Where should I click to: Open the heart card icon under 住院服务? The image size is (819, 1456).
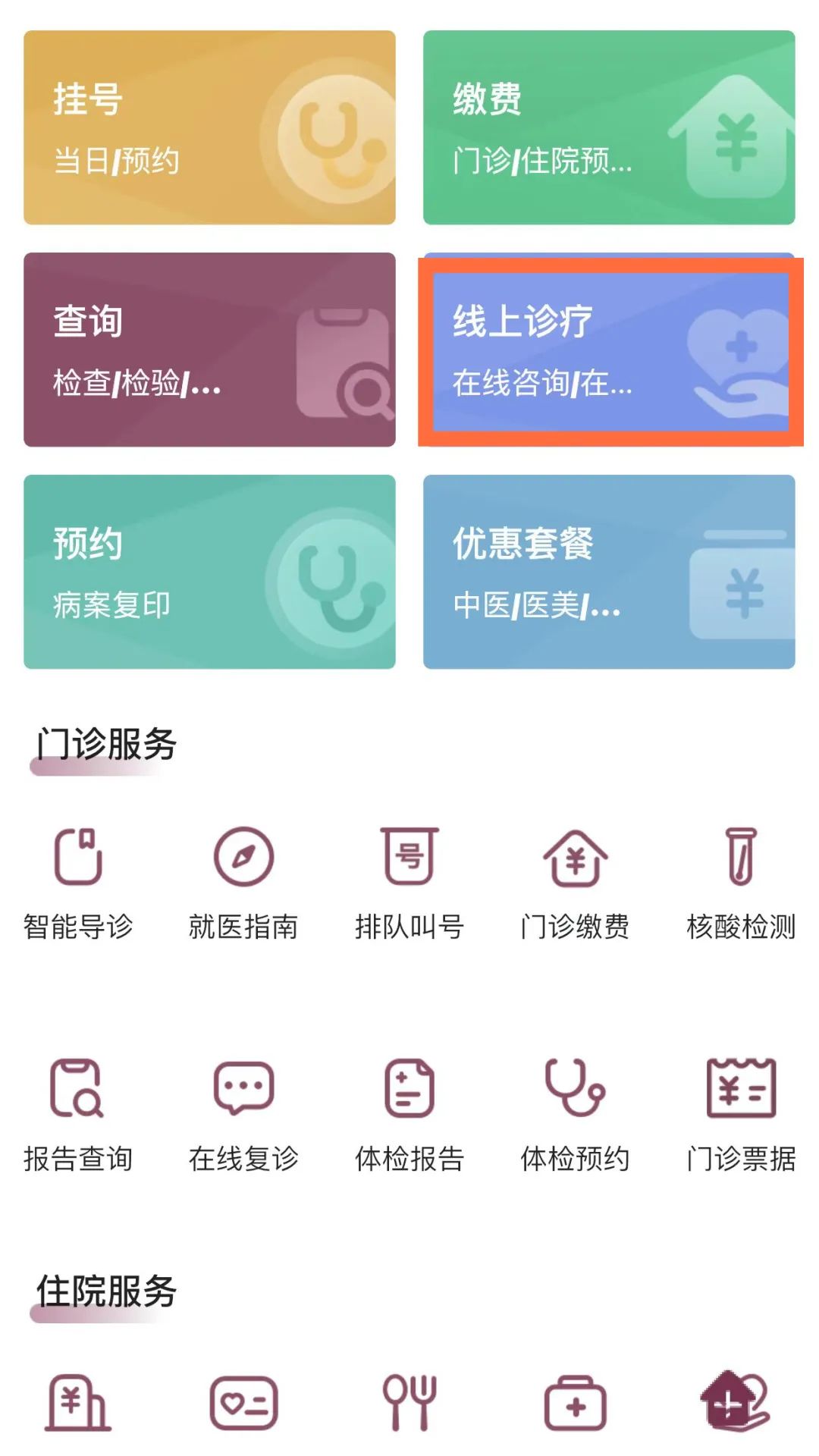pyautogui.click(x=243, y=1403)
